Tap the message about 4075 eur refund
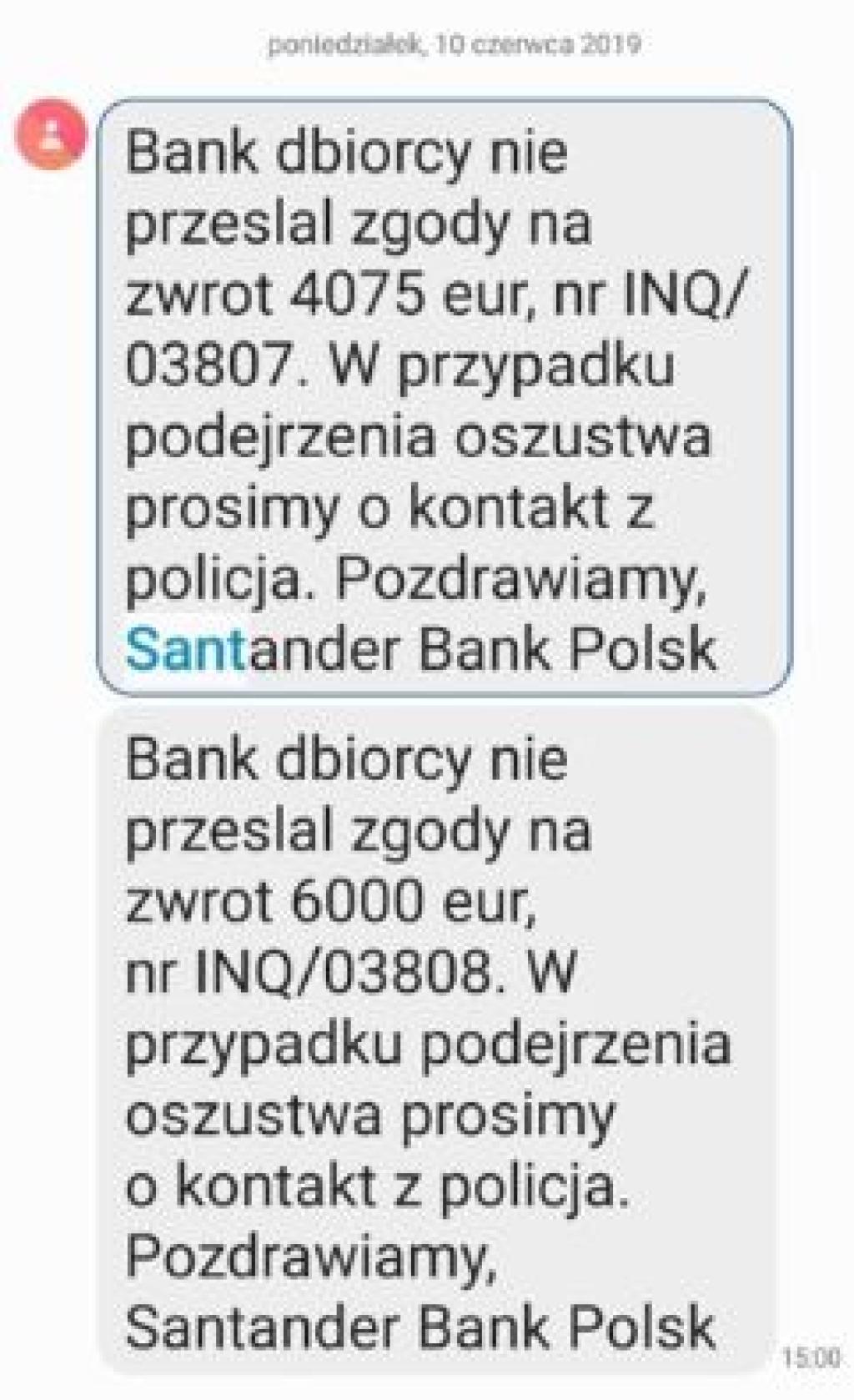 [444, 397]
